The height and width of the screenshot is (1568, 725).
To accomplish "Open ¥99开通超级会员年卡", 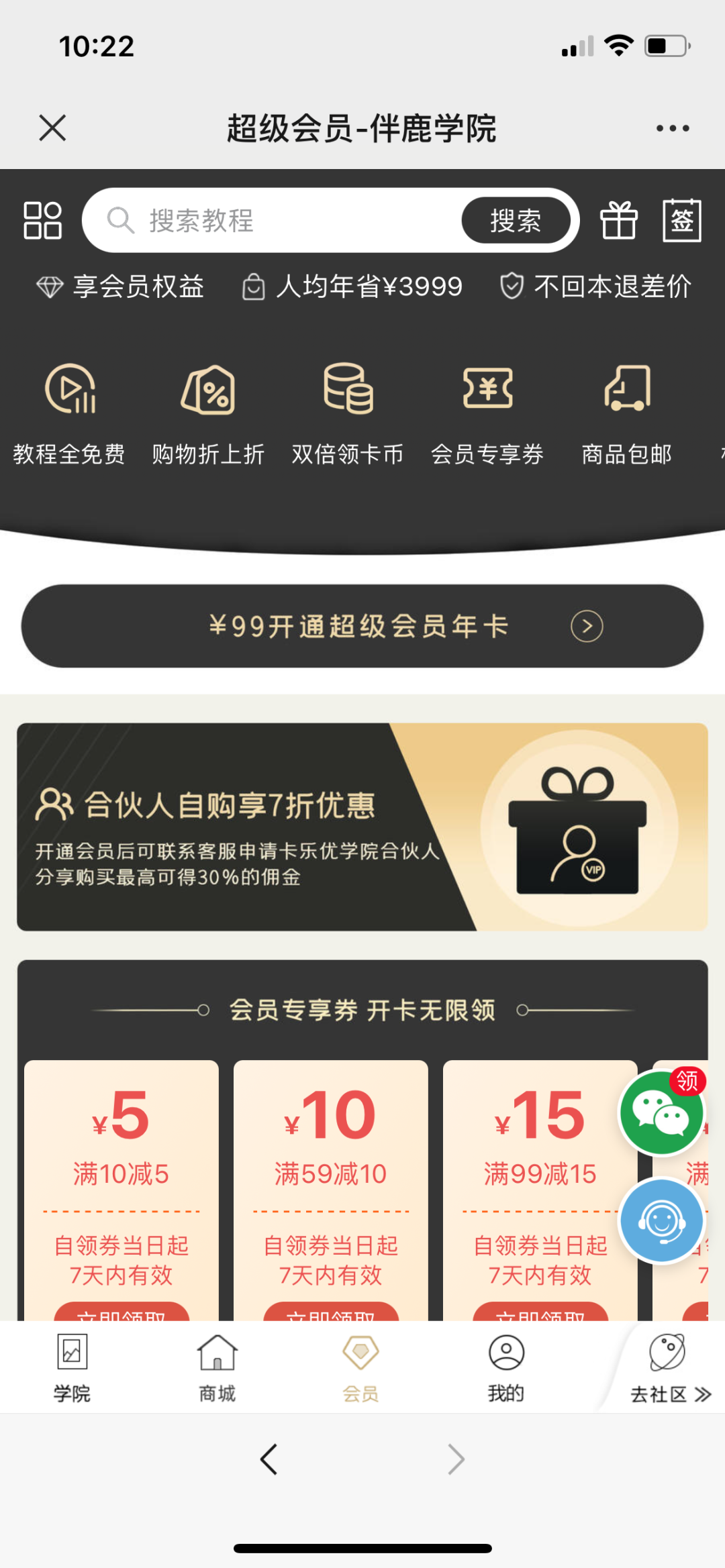I will pos(362,626).
